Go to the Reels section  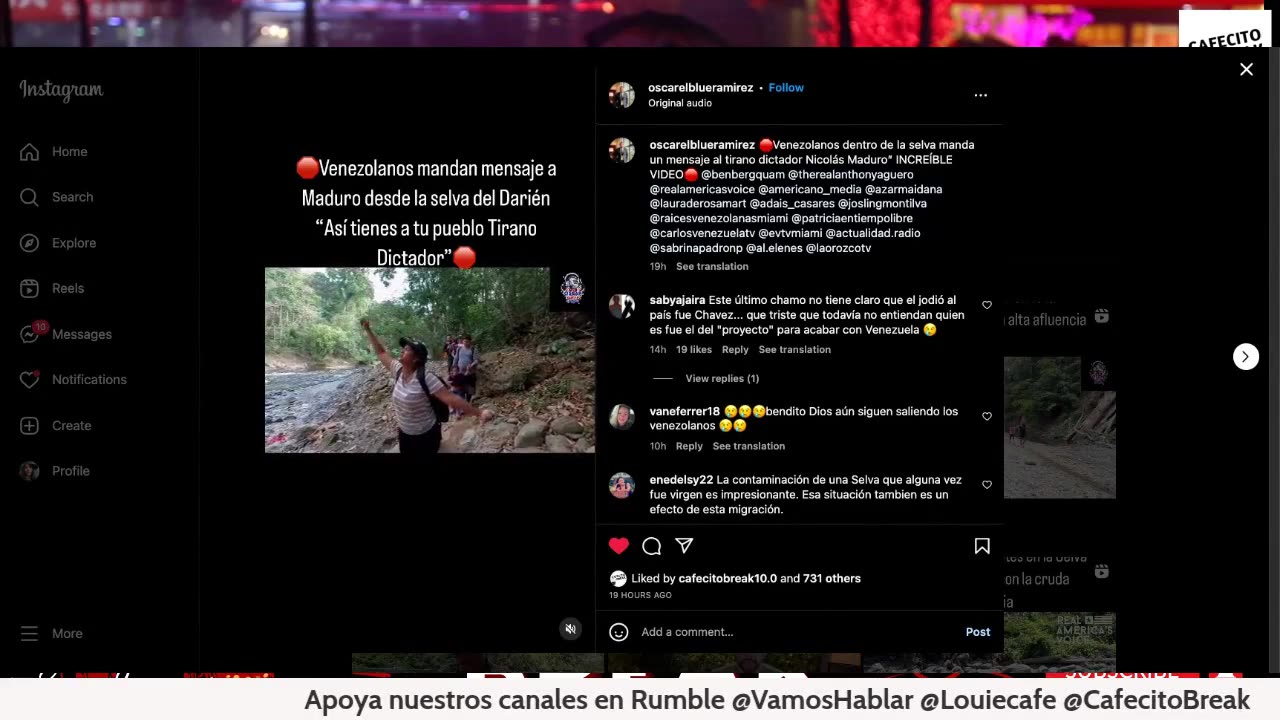(68, 288)
